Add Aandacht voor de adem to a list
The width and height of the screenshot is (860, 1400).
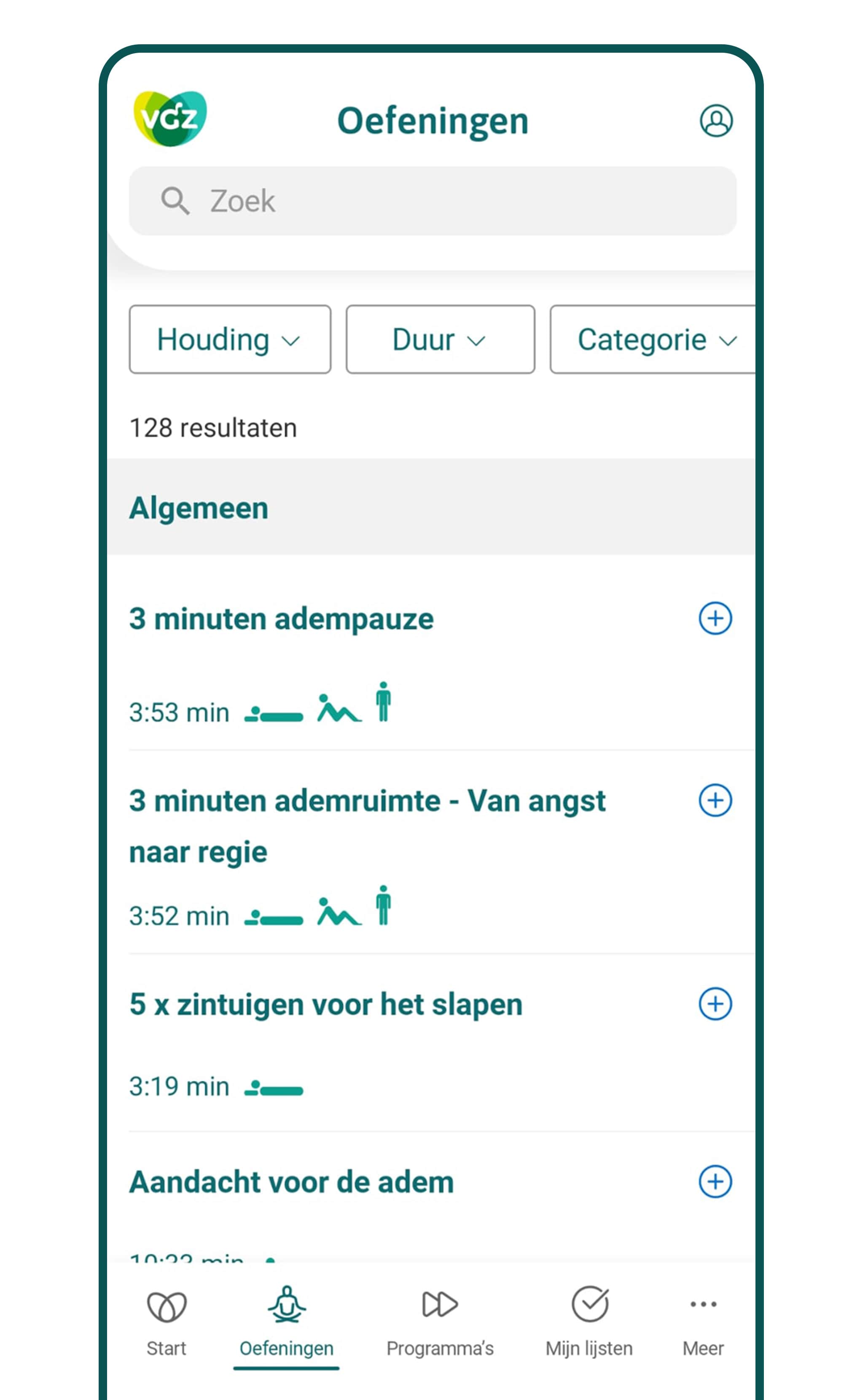(x=715, y=1182)
